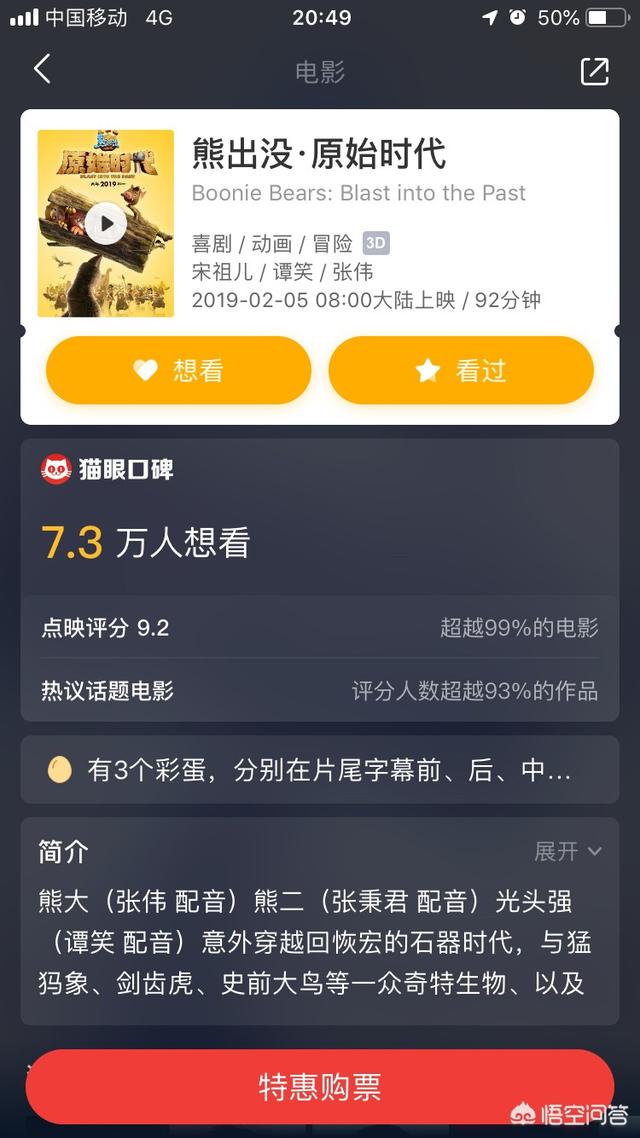Open the 点映评分 9.2 row
Viewport: 640px width, 1138px height.
coord(319,628)
